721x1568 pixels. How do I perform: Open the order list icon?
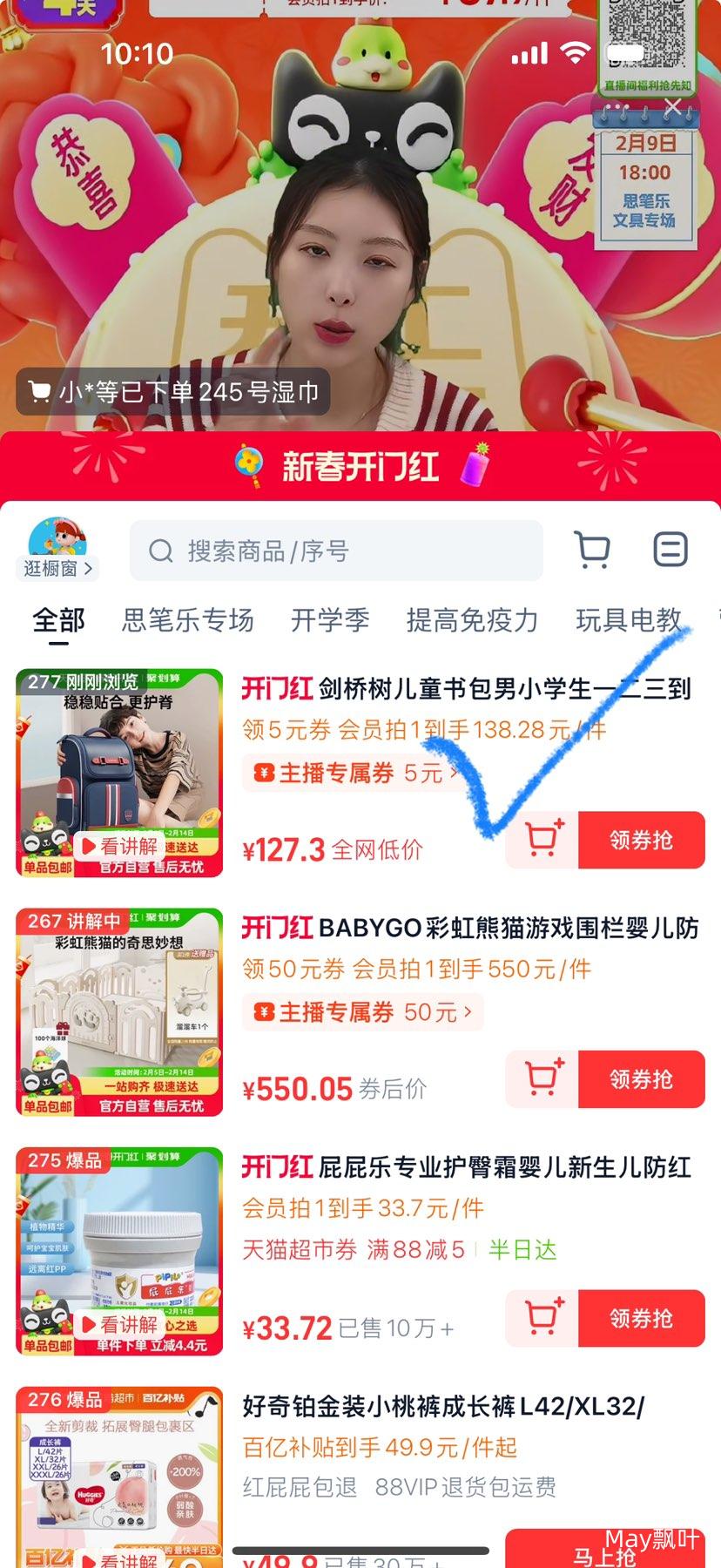click(x=670, y=550)
